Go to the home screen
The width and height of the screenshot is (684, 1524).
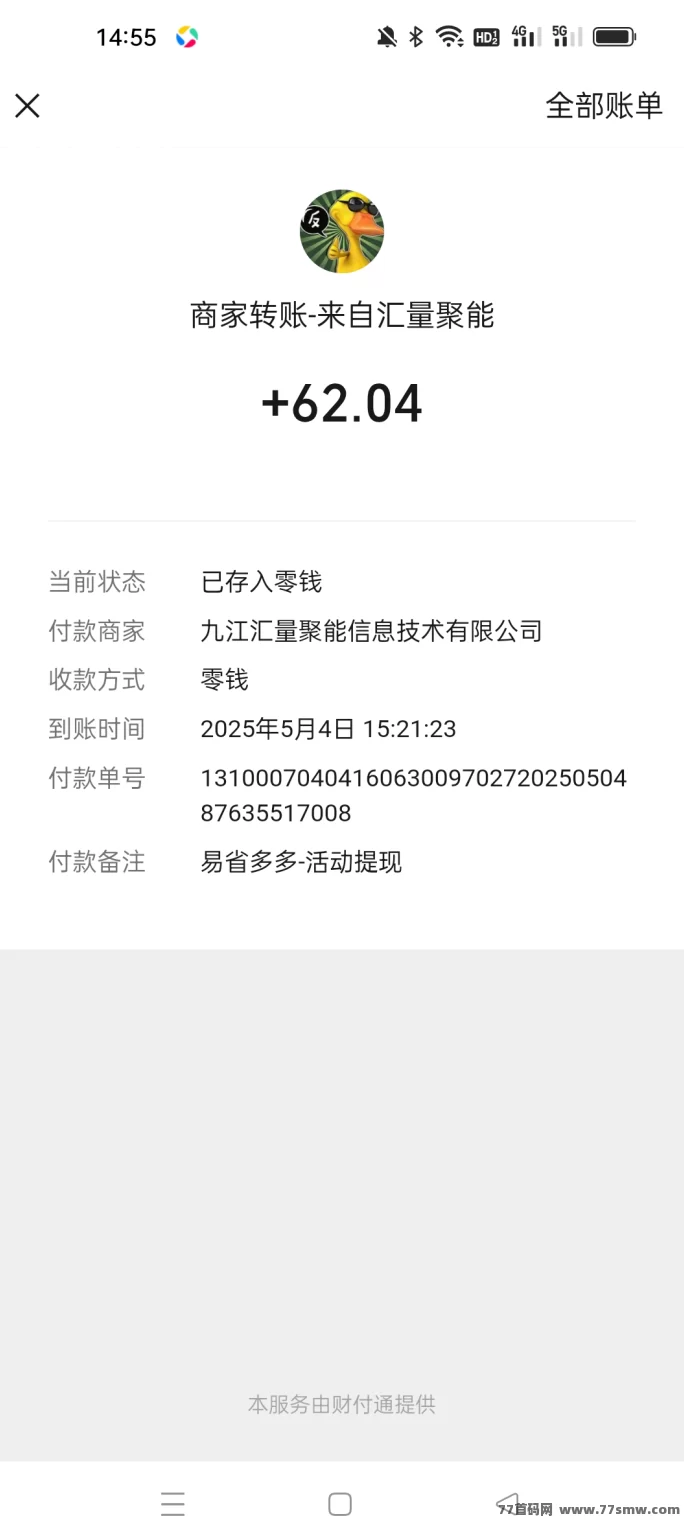tap(340, 1503)
